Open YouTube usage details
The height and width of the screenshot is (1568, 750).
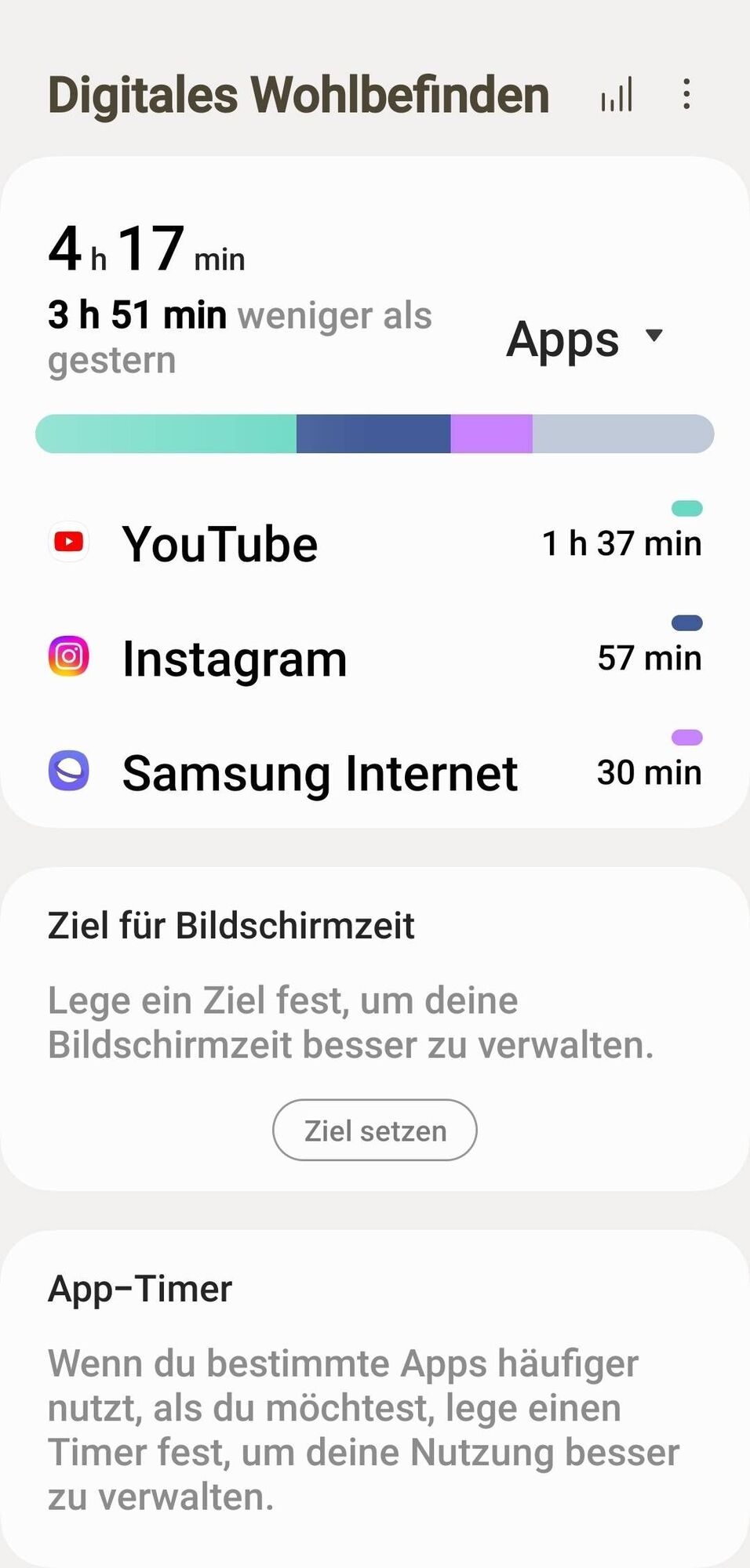point(375,543)
